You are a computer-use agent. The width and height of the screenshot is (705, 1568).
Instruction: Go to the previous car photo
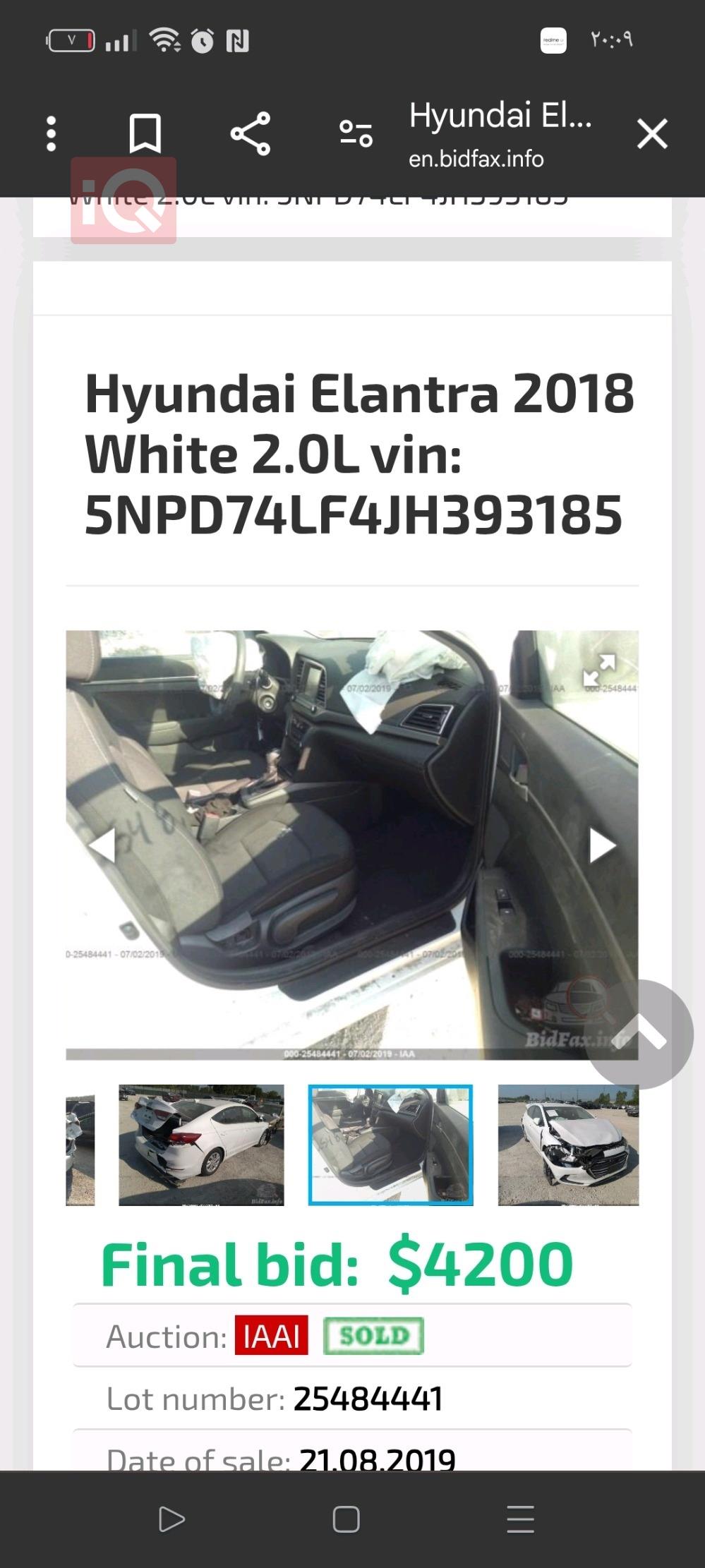coord(103,845)
